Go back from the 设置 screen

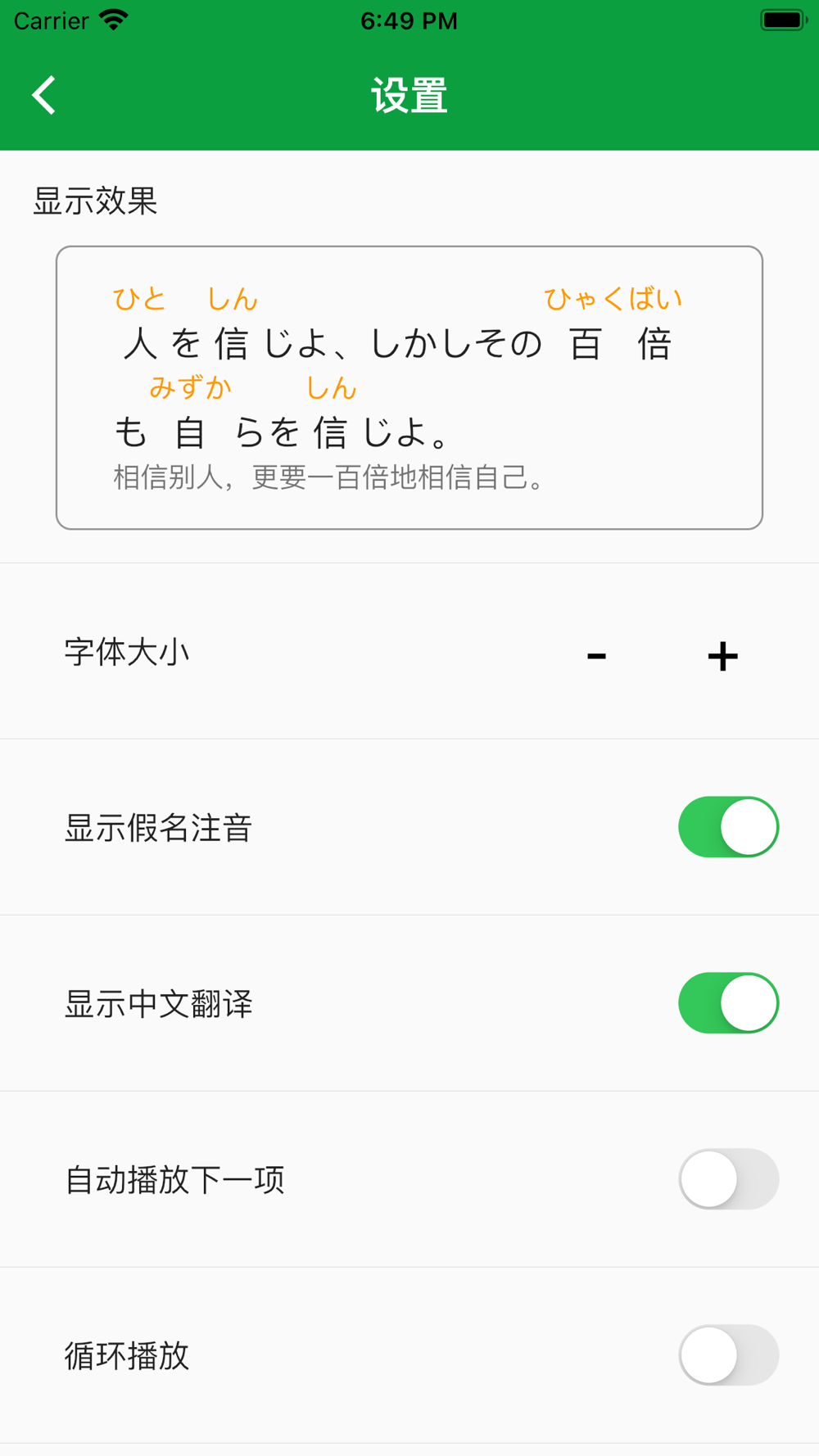(x=44, y=95)
